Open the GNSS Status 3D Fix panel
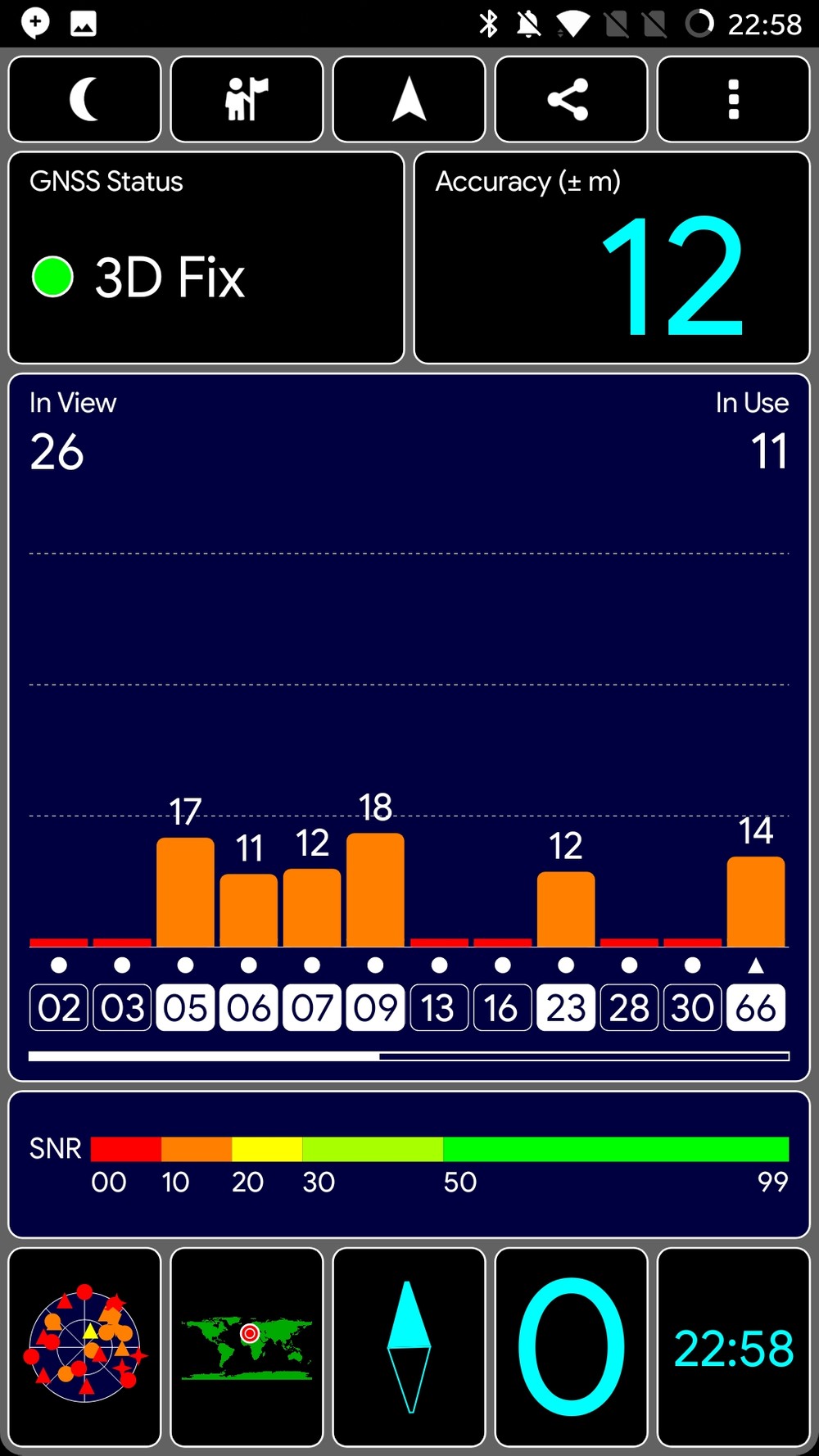 tap(206, 257)
